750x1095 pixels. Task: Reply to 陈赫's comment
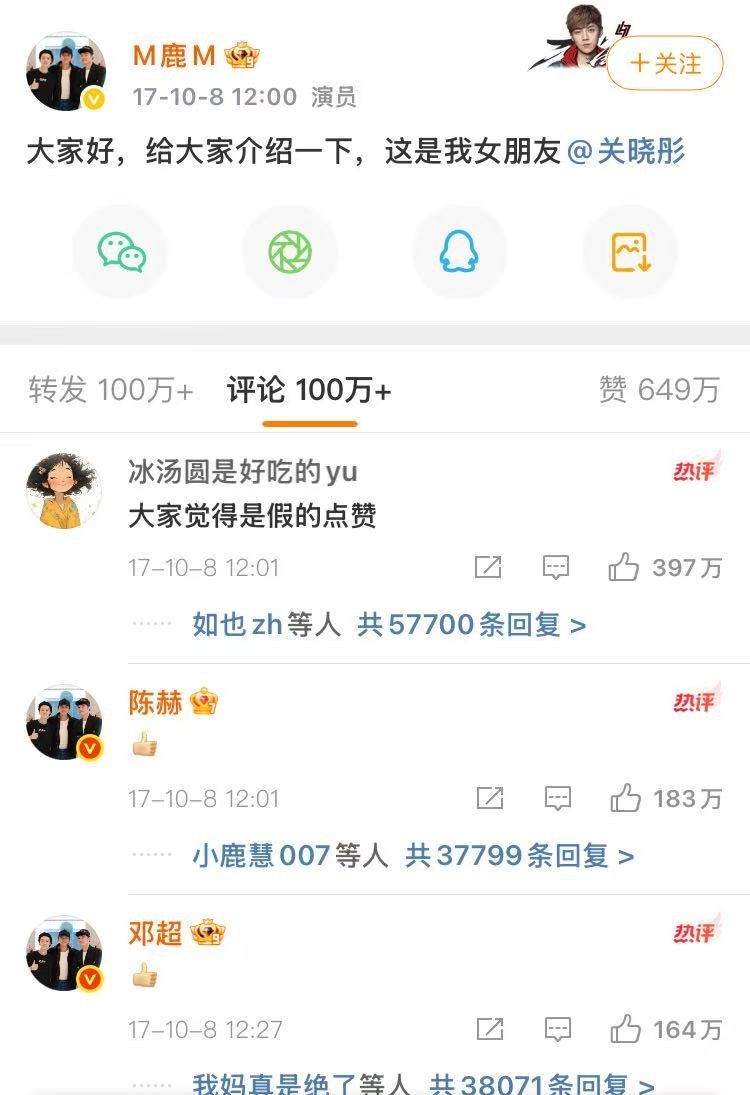tap(557, 798)
